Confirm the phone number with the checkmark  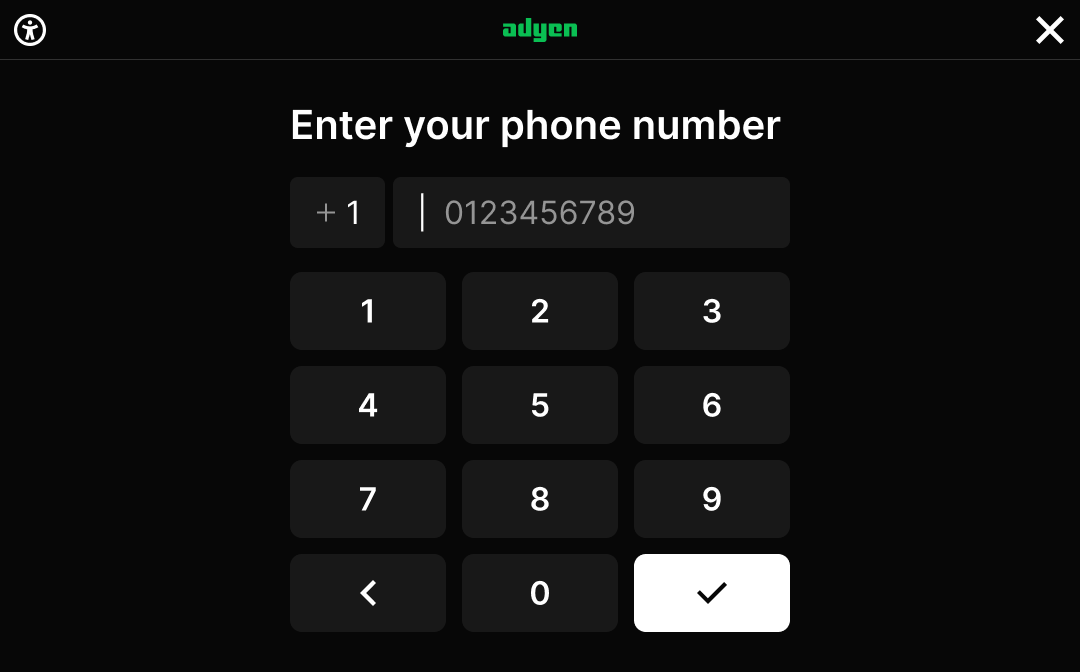click(x=712, y=593)
